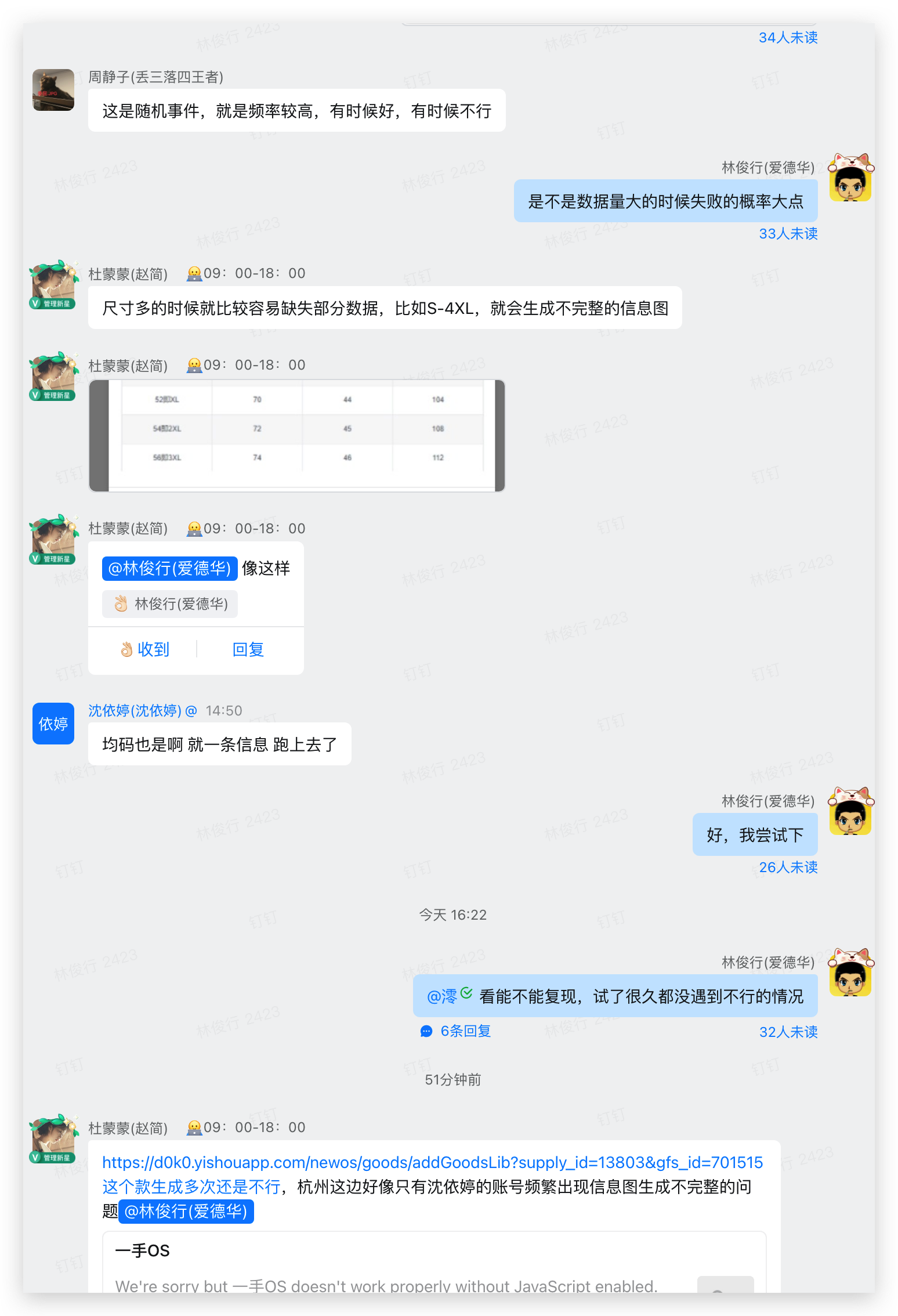Open 沈依婷's blue avatar
This screenshot has width=898, height=1316.
53,724
